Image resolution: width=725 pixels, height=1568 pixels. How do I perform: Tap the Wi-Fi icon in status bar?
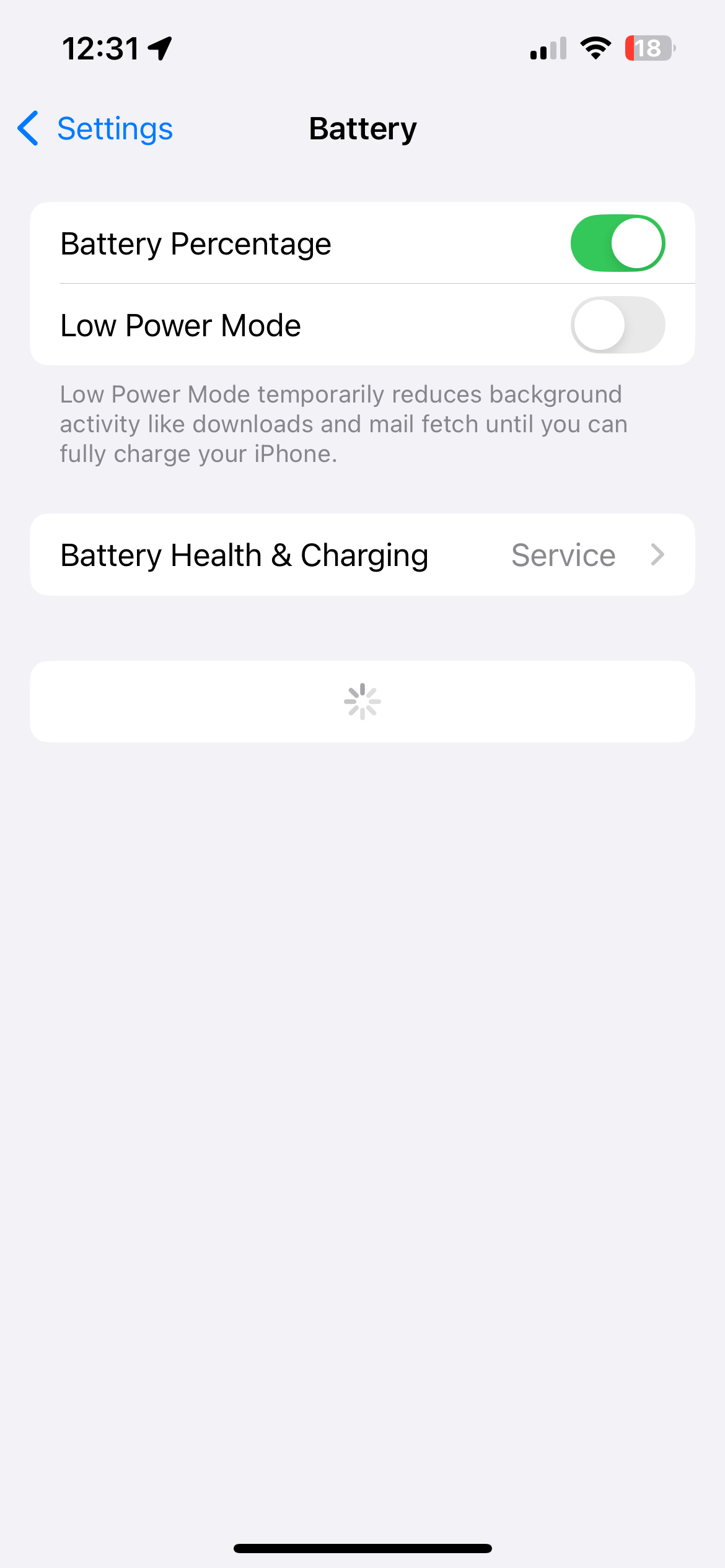(596, 48)
